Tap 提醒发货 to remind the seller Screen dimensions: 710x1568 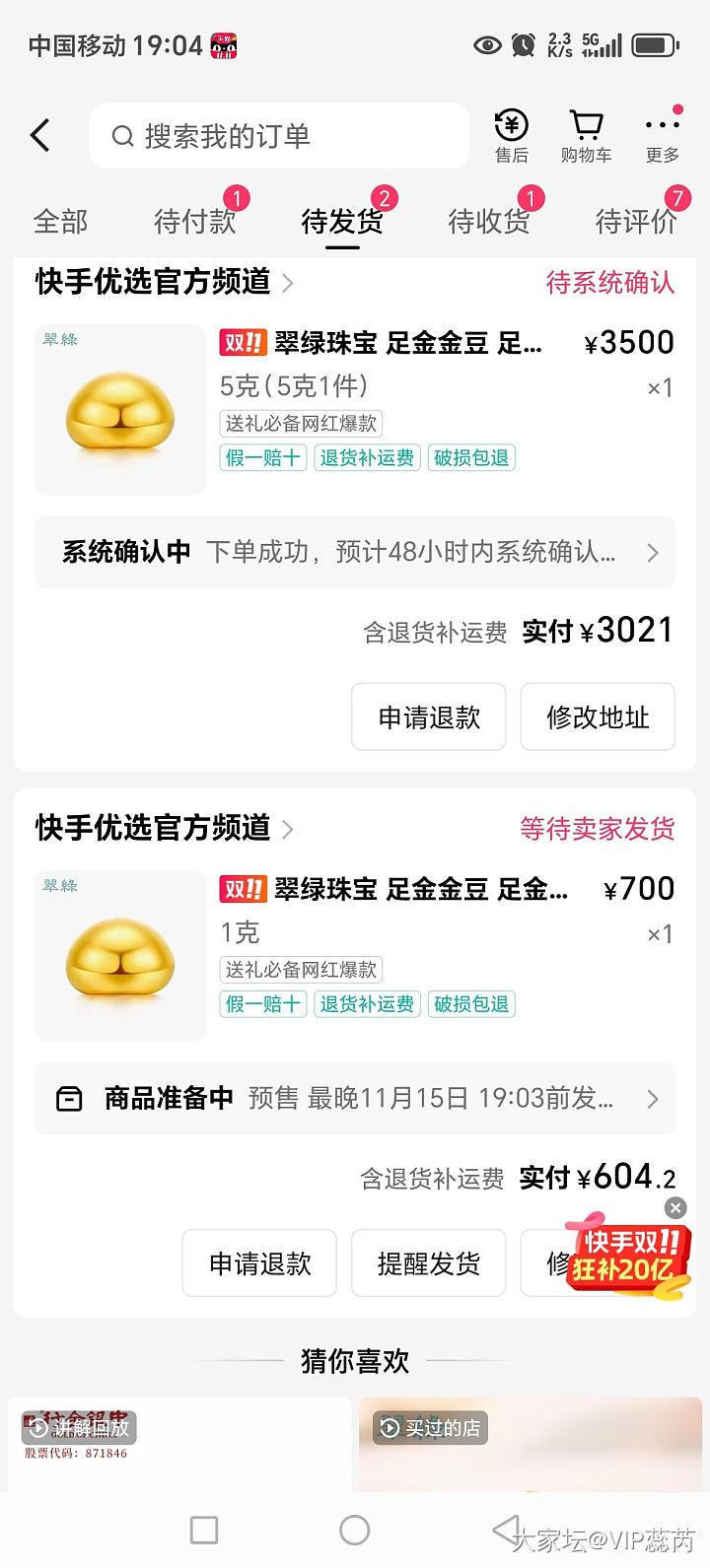(429, 1262)
